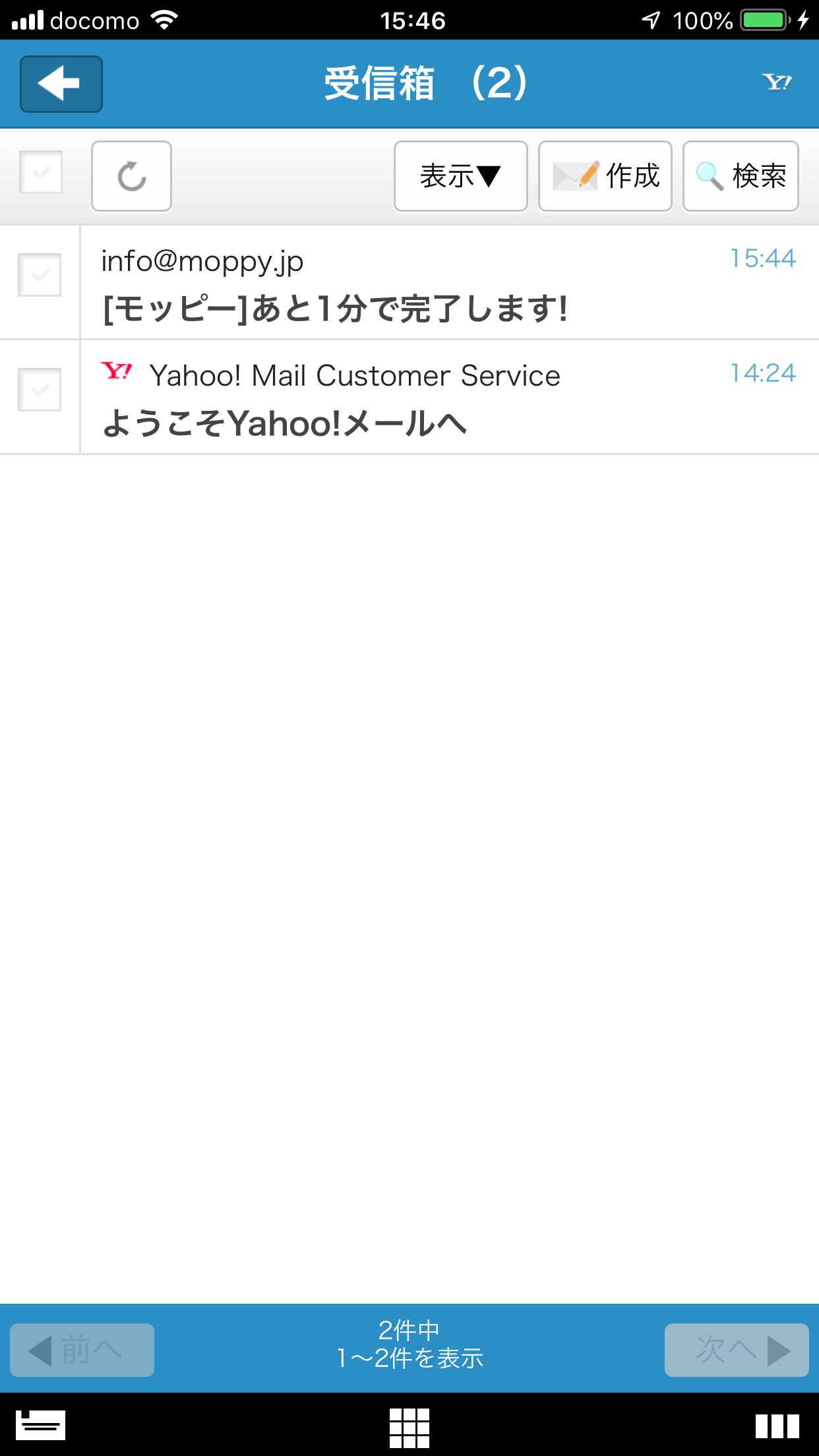Open the email from info@moppy.jp
Image resolution: width=819 pixels, height=1456 pixels.
coord(449,283)
